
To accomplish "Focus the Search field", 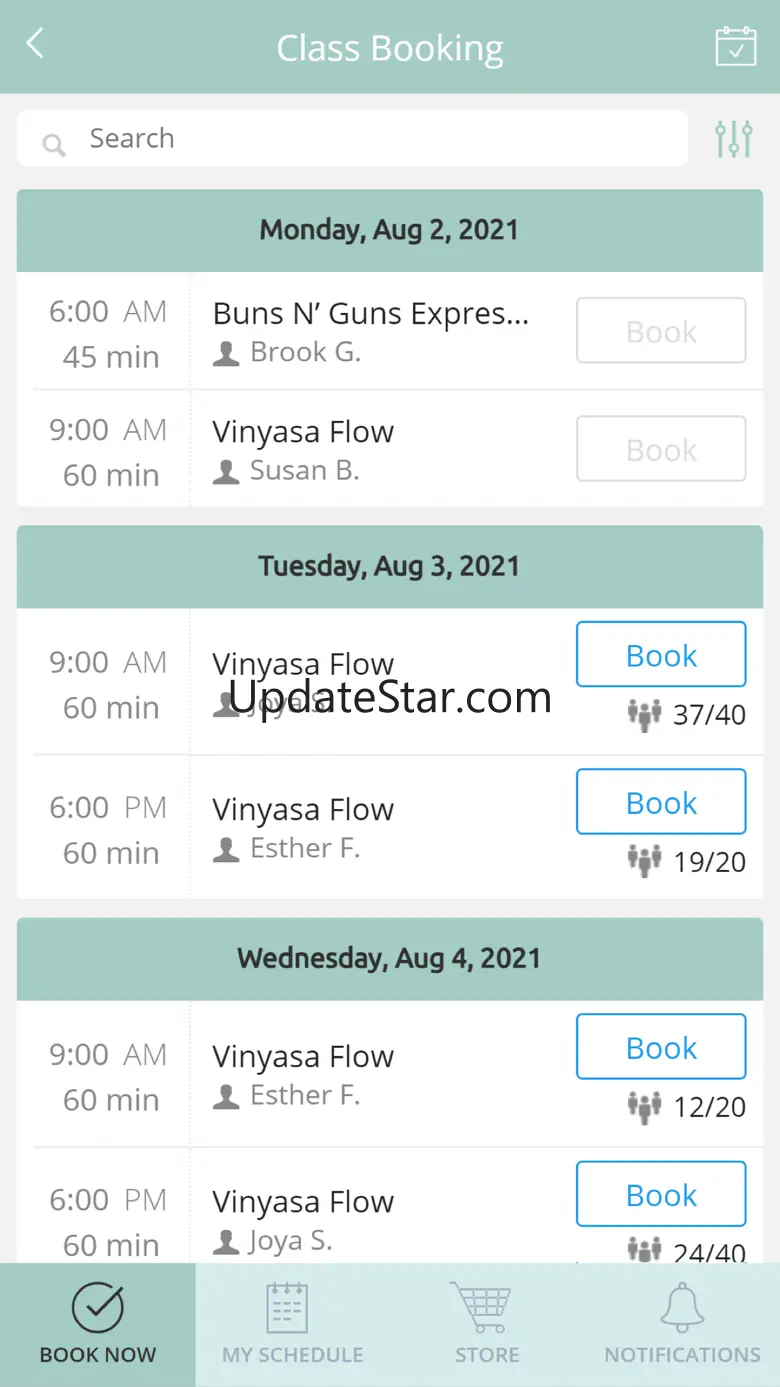I will click(x=352, y=138).
